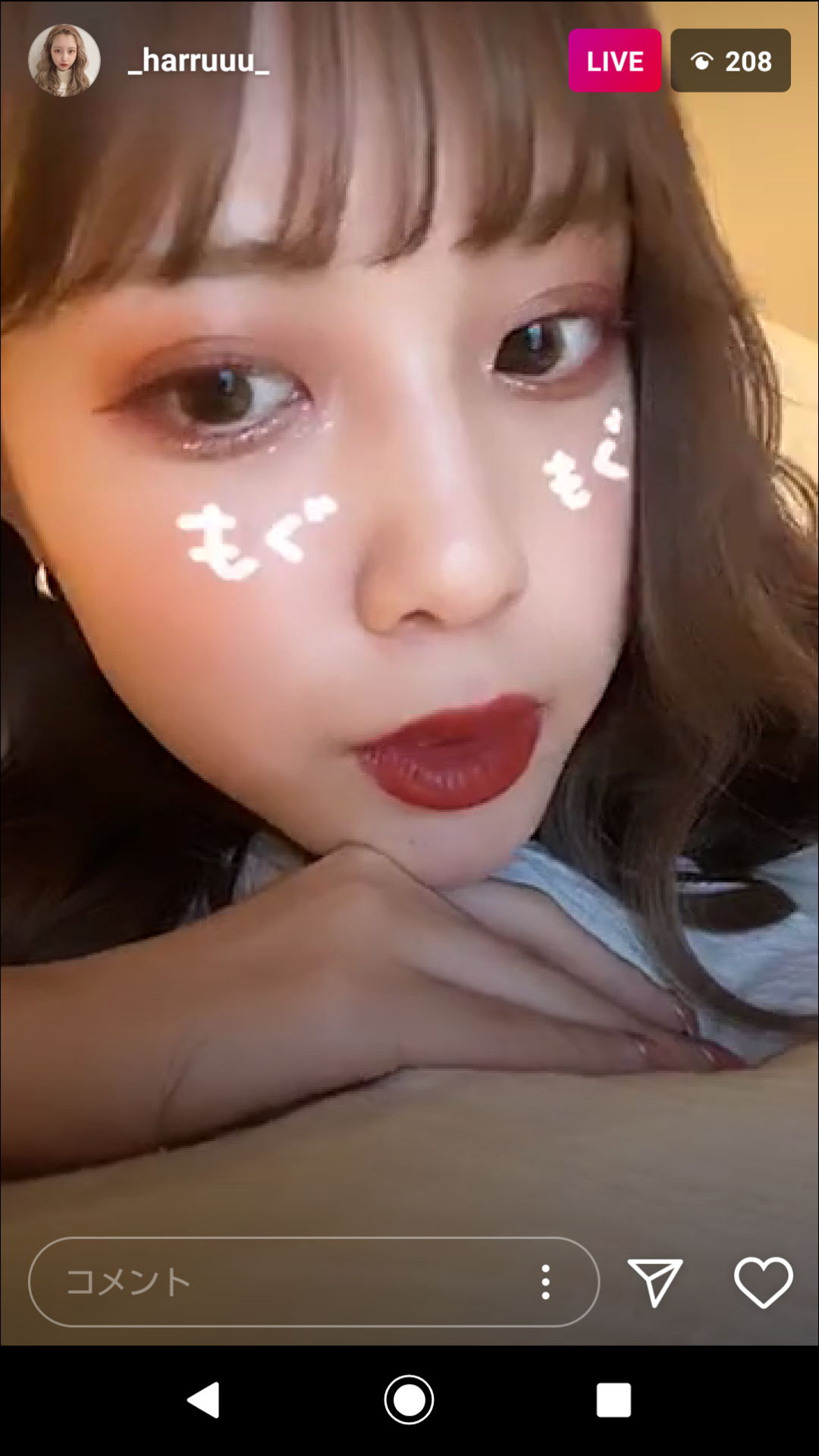This screenshot has width=819, height=1456.
Task: Go back with system back button
Action: click(204, 1400)
